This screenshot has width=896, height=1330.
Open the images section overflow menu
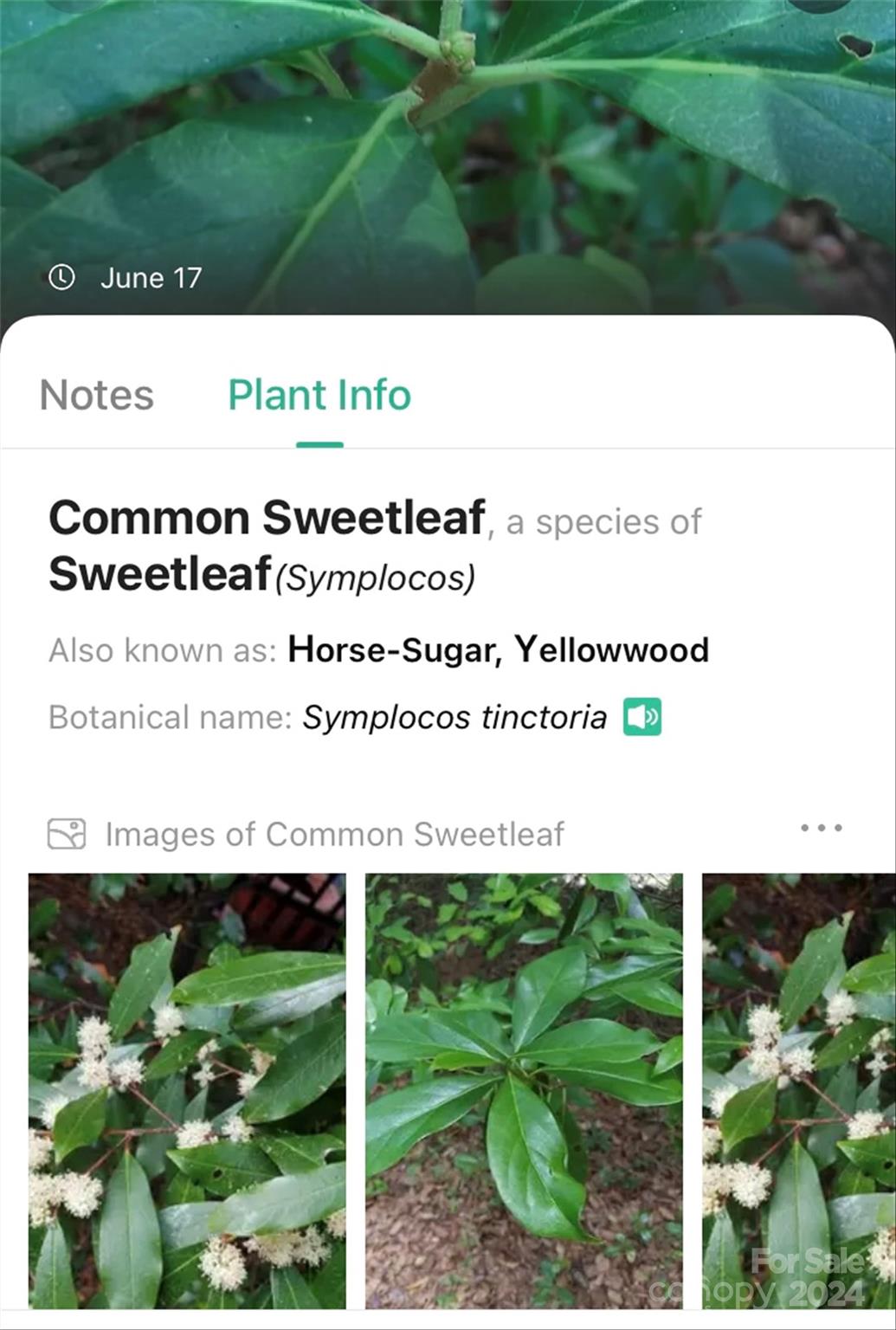click(821, 829)
